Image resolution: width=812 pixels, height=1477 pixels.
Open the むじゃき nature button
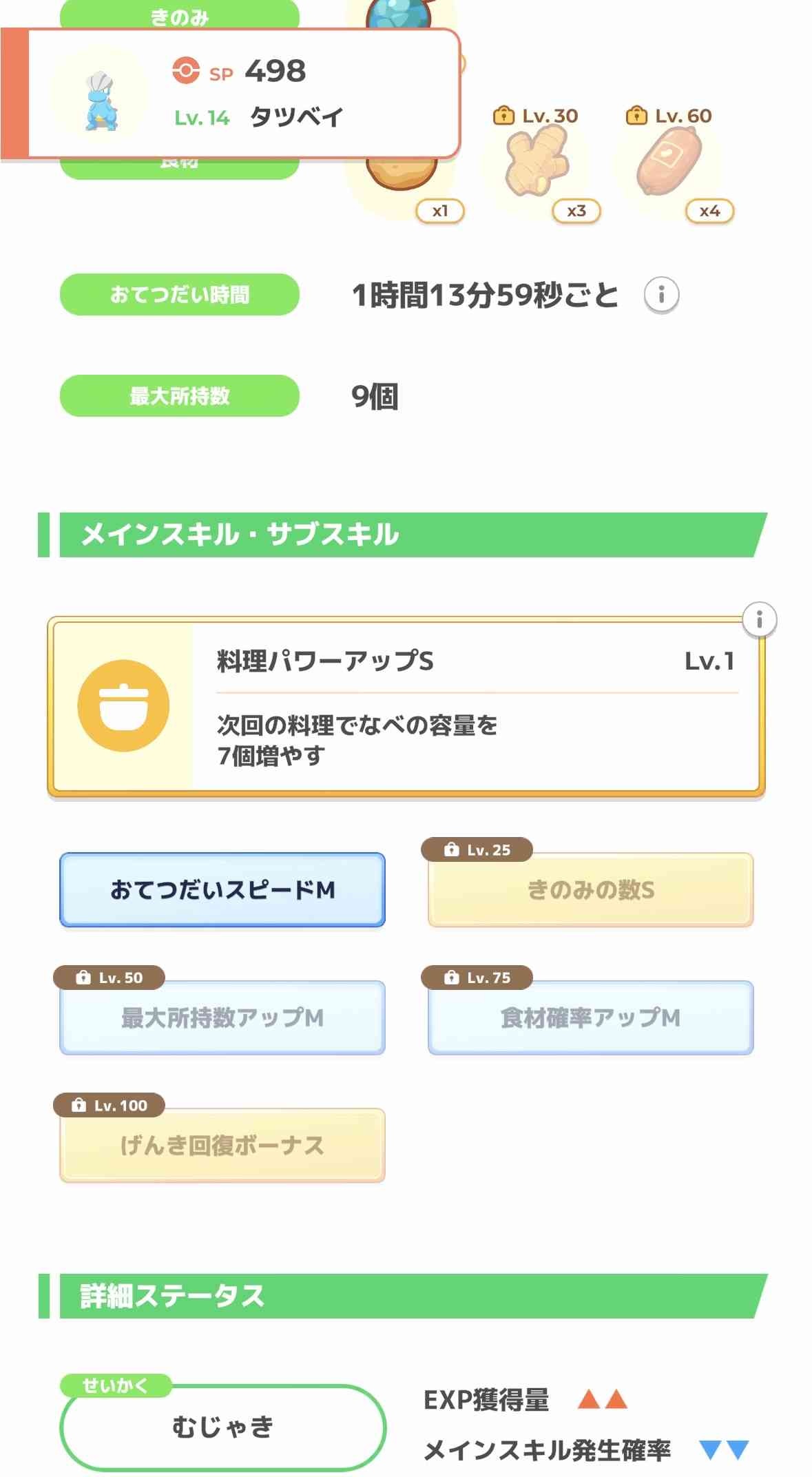coord(222,1426)
